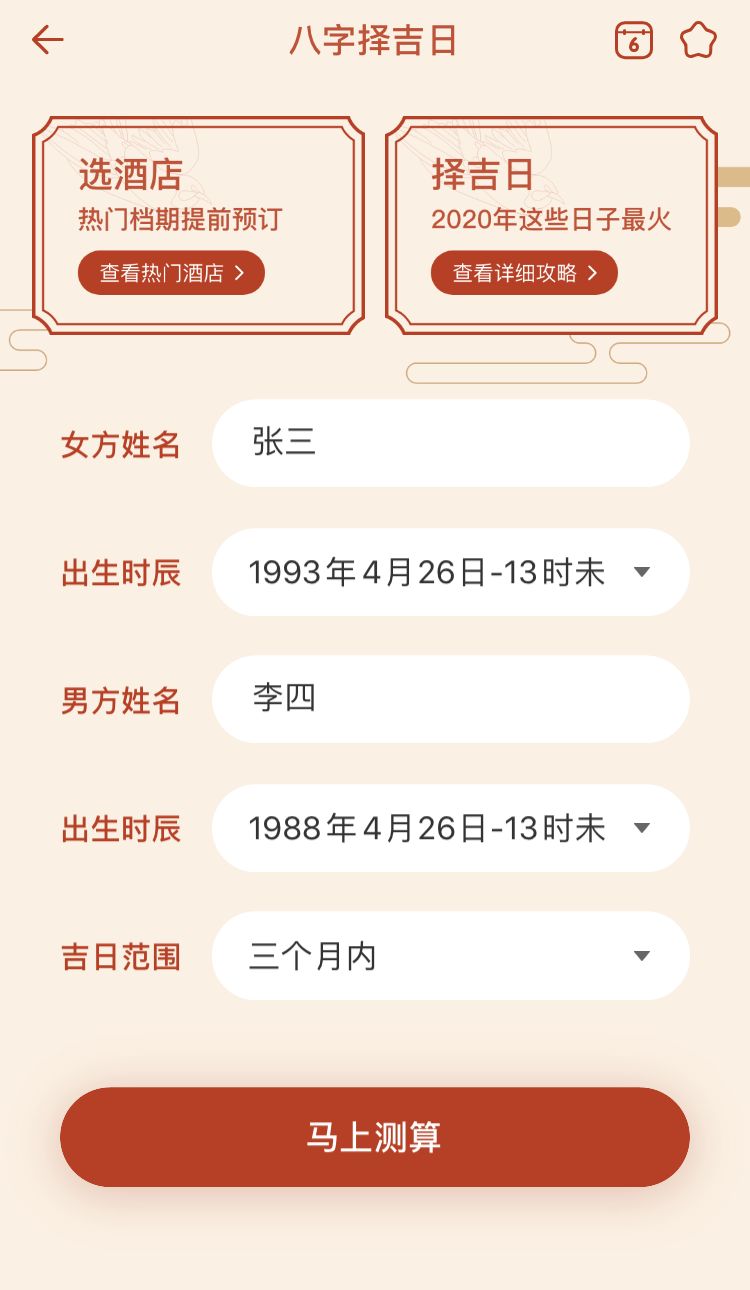Expand the 1993年4月26日 birth time dropdown

click(x=451, y=572)
